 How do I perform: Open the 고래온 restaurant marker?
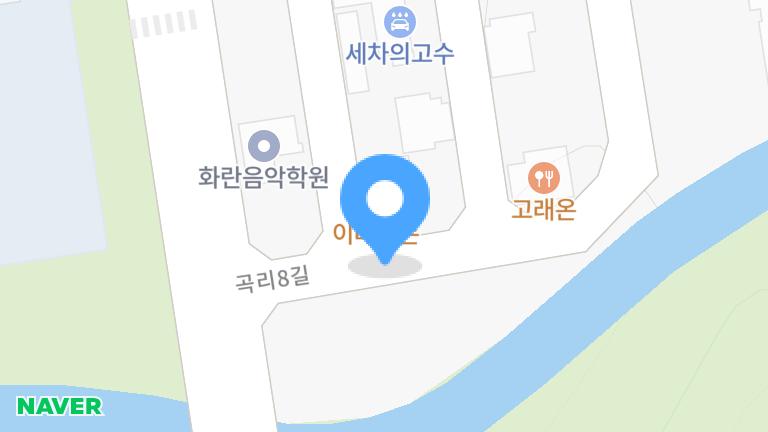pyautogui.click(x=544, y=179)
